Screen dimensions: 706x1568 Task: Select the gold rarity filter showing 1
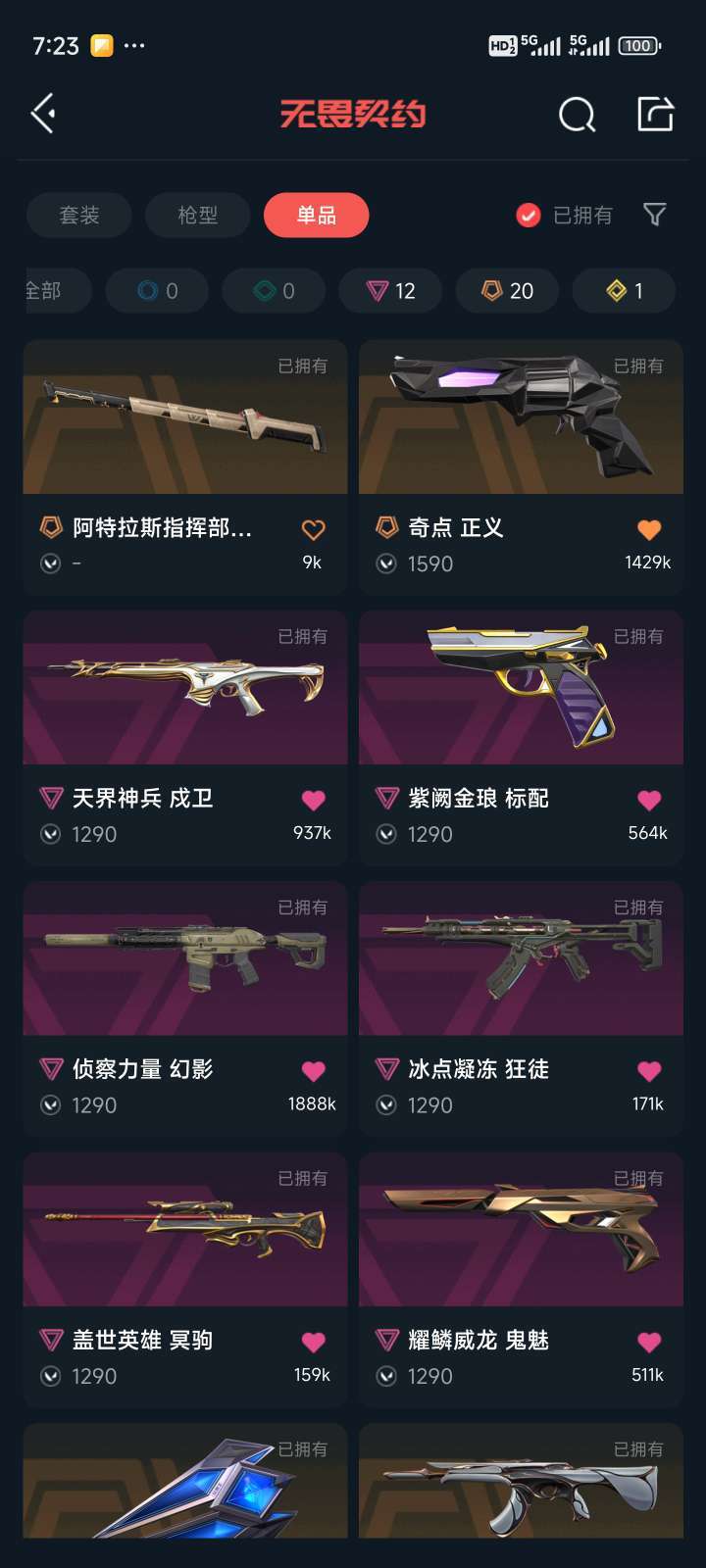pos(624,290)
